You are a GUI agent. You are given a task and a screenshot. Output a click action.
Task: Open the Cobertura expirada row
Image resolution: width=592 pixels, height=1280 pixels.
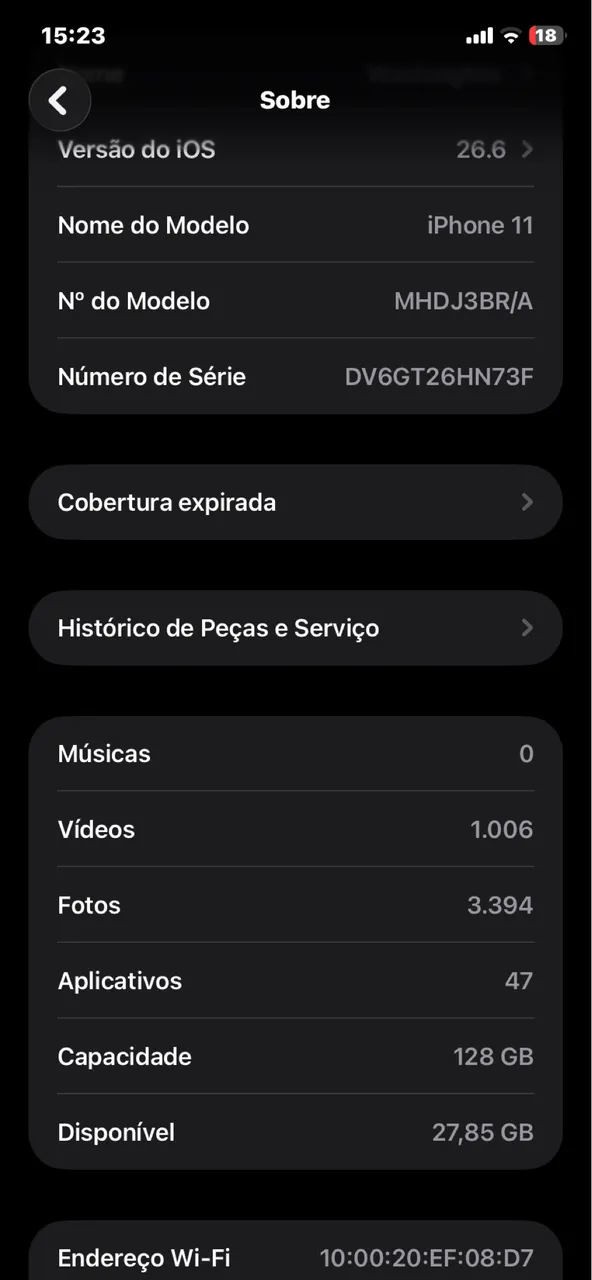click(x=295, y=502)
